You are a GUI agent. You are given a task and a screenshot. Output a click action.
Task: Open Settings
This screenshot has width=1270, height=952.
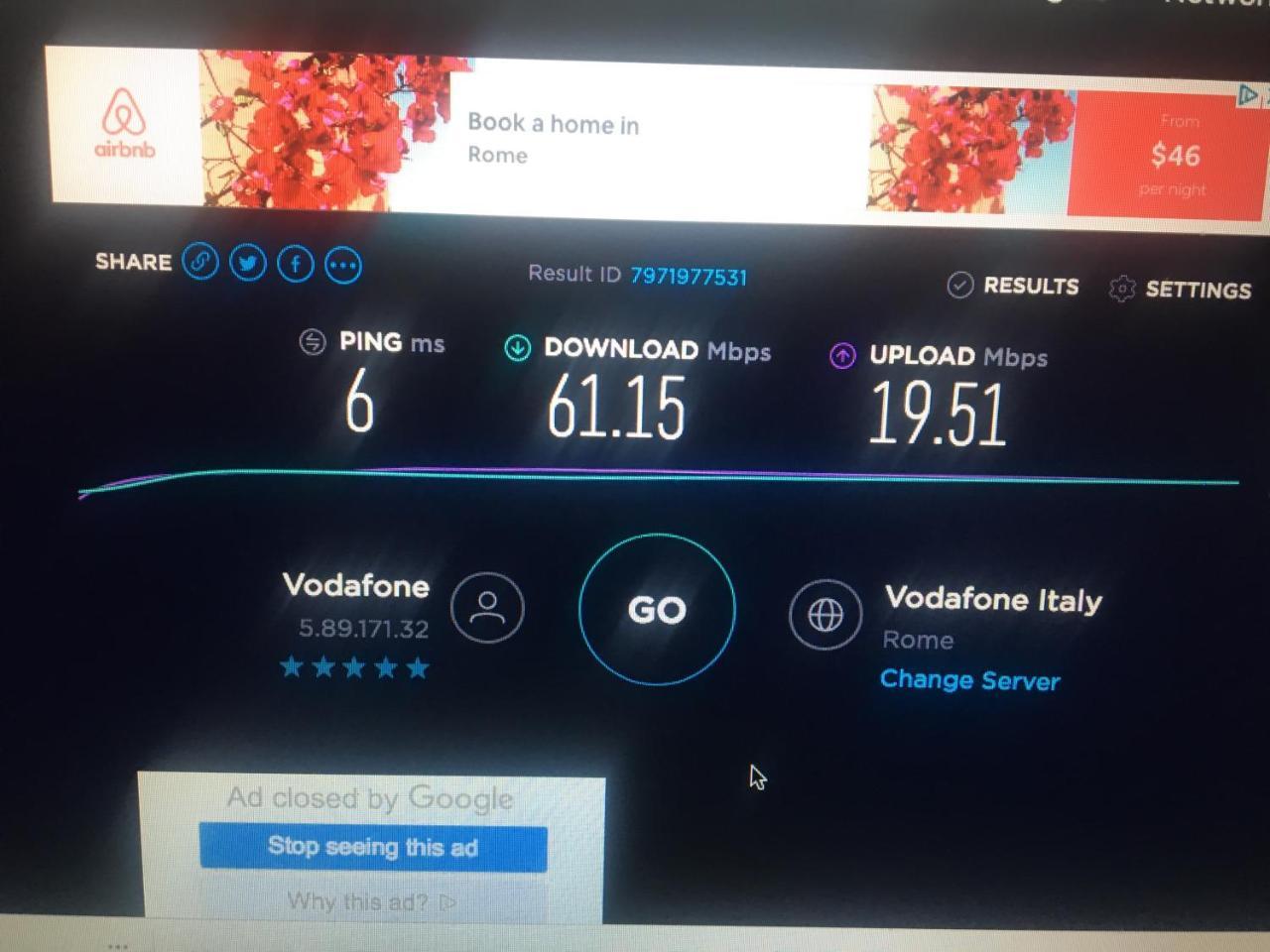1180,290
